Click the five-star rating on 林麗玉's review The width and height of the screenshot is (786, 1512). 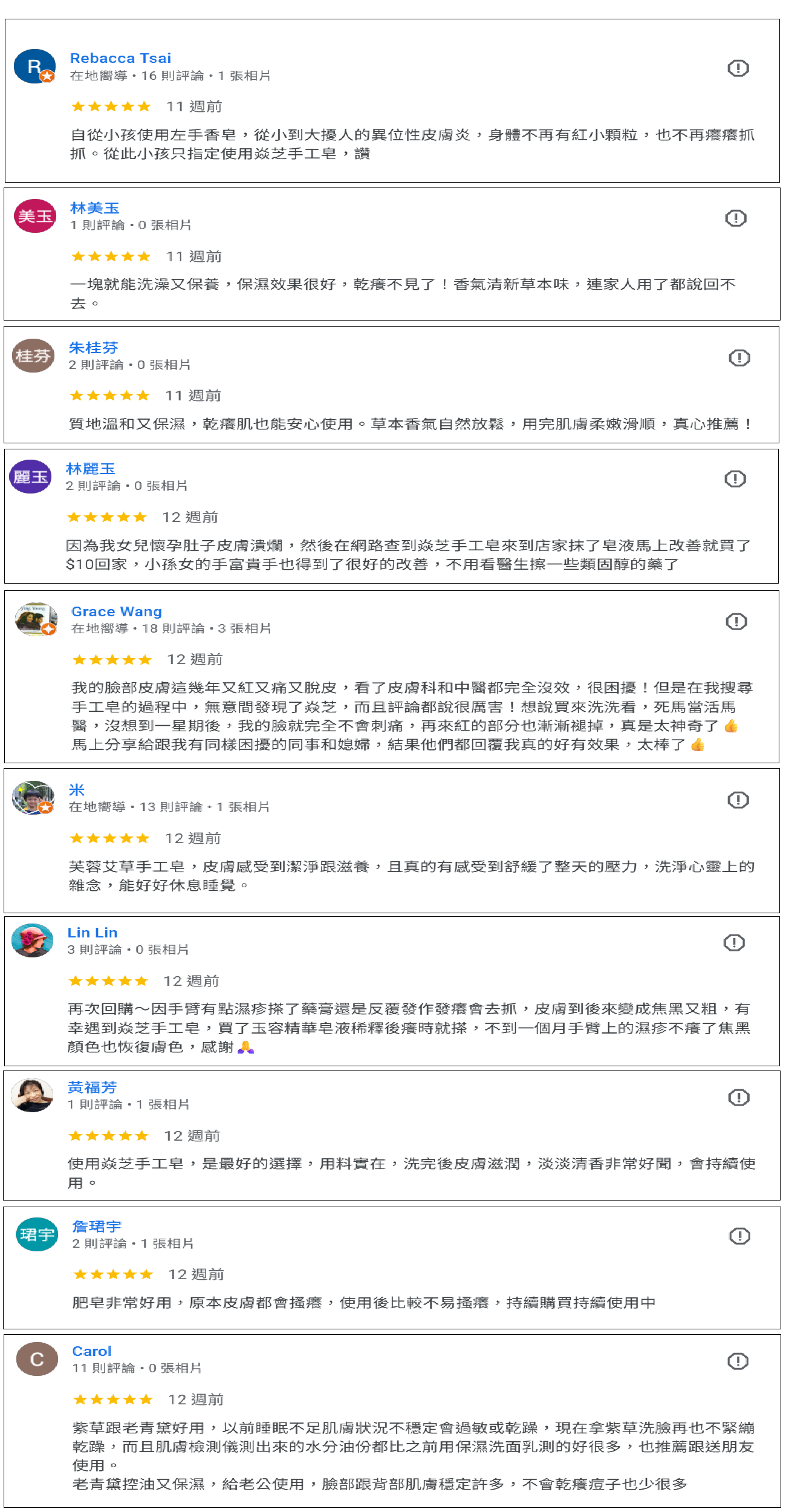tap(106, 517)
